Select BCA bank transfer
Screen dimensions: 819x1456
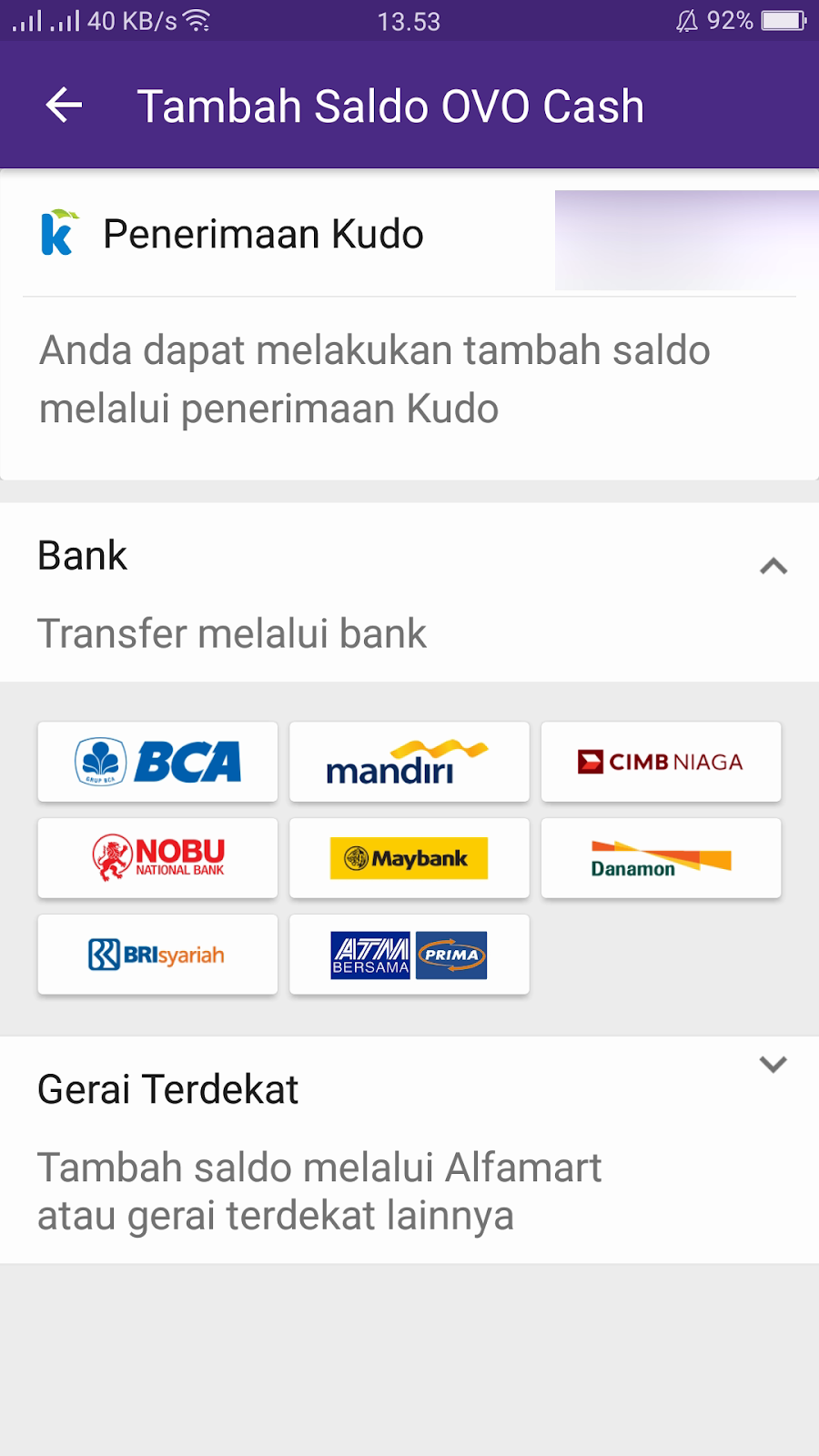point(157,762)
